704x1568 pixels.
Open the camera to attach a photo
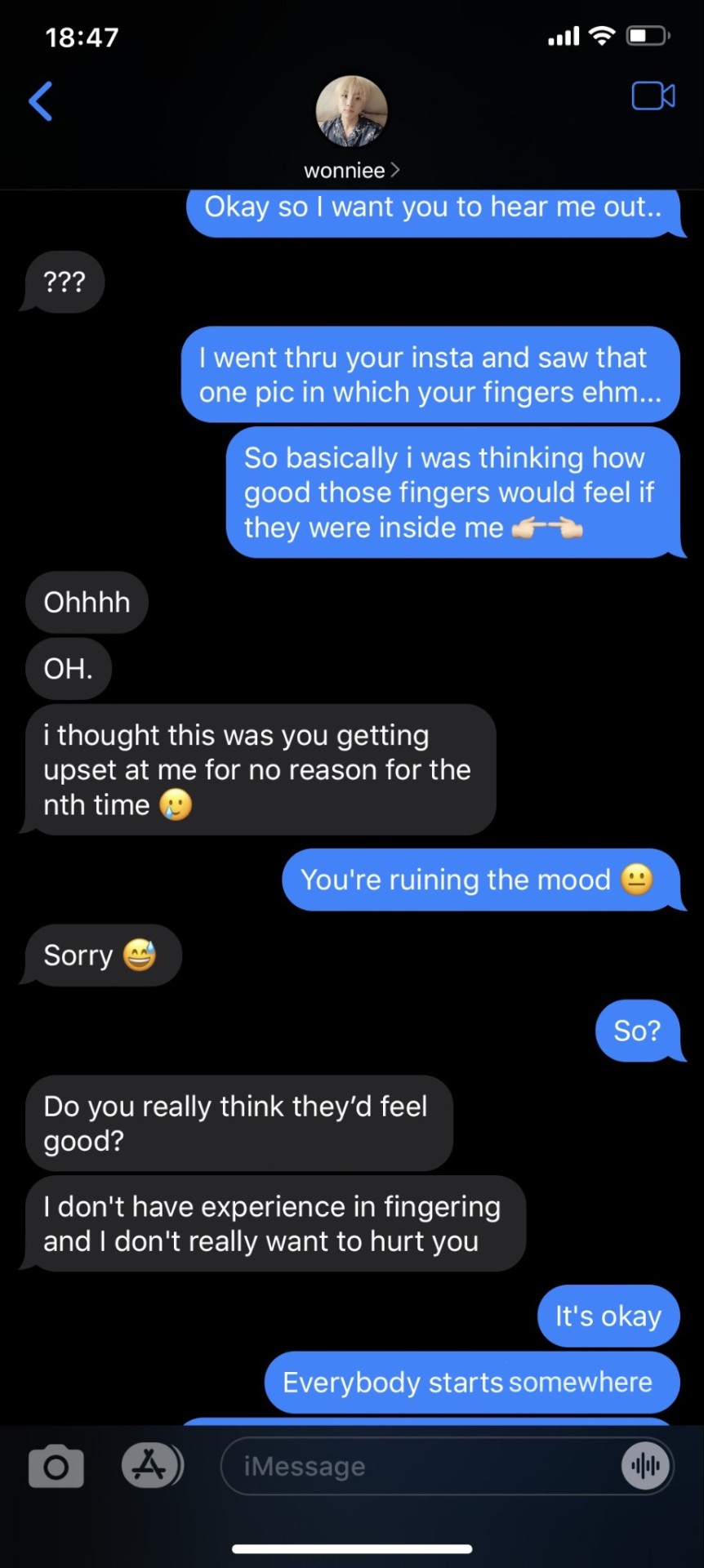(56, 1466)
